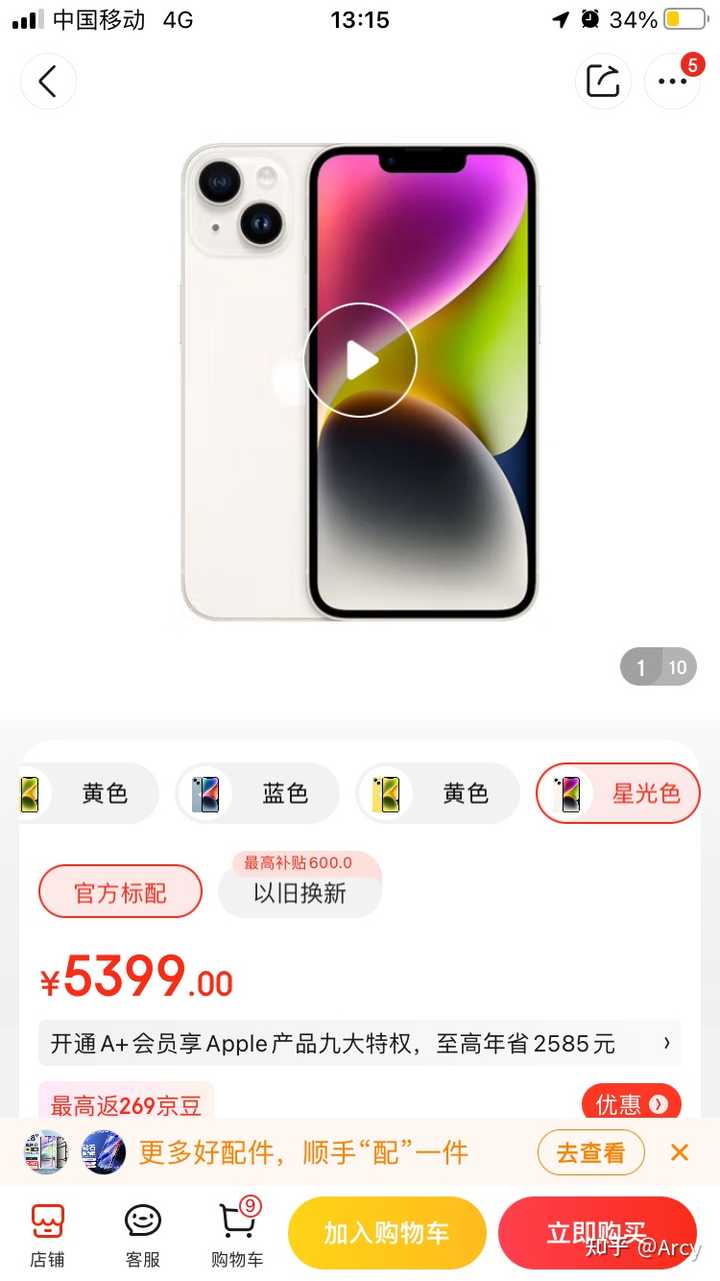
Task: Select the 官方标配 configuration option
Action: (x=120, y=891)
